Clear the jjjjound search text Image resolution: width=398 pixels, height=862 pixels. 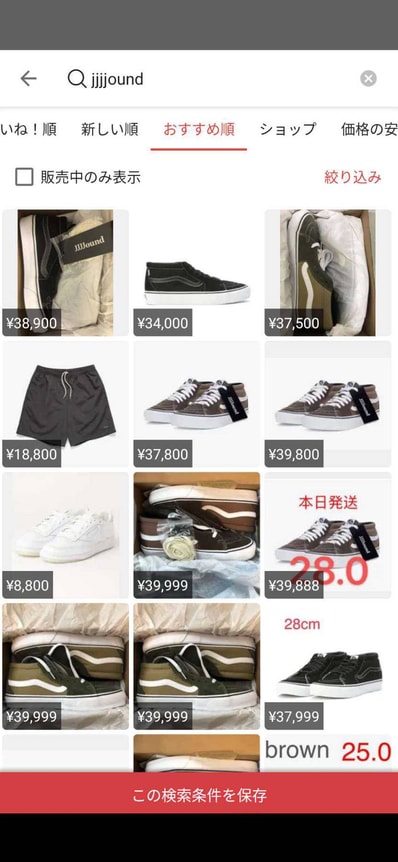[x=368, y=79]
